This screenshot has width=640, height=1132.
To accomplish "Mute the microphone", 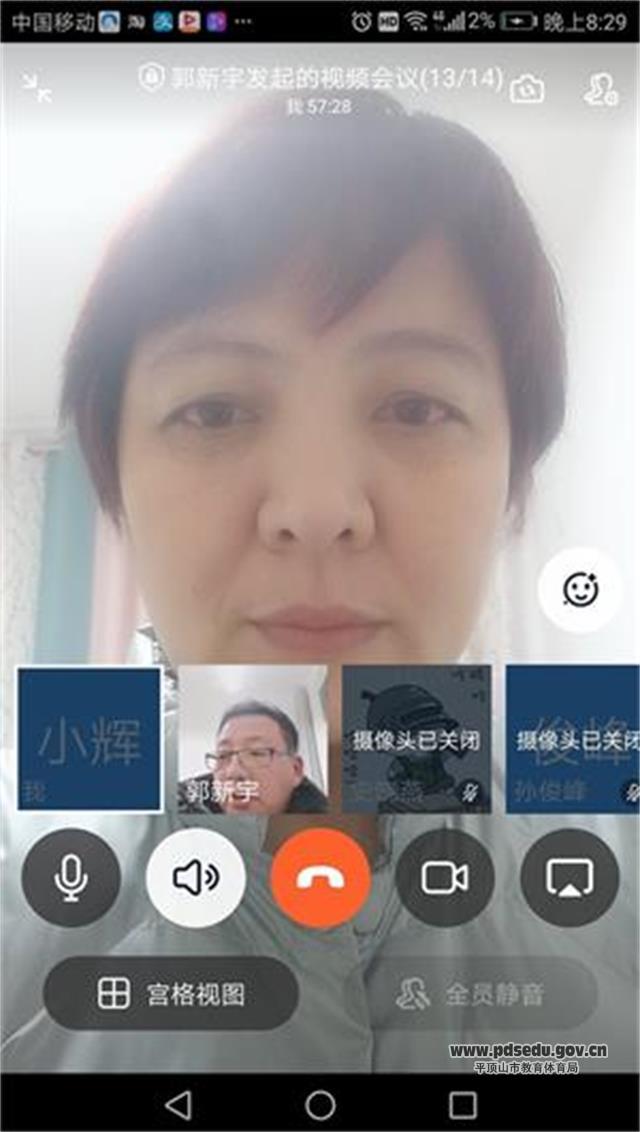I will (71, 878).
